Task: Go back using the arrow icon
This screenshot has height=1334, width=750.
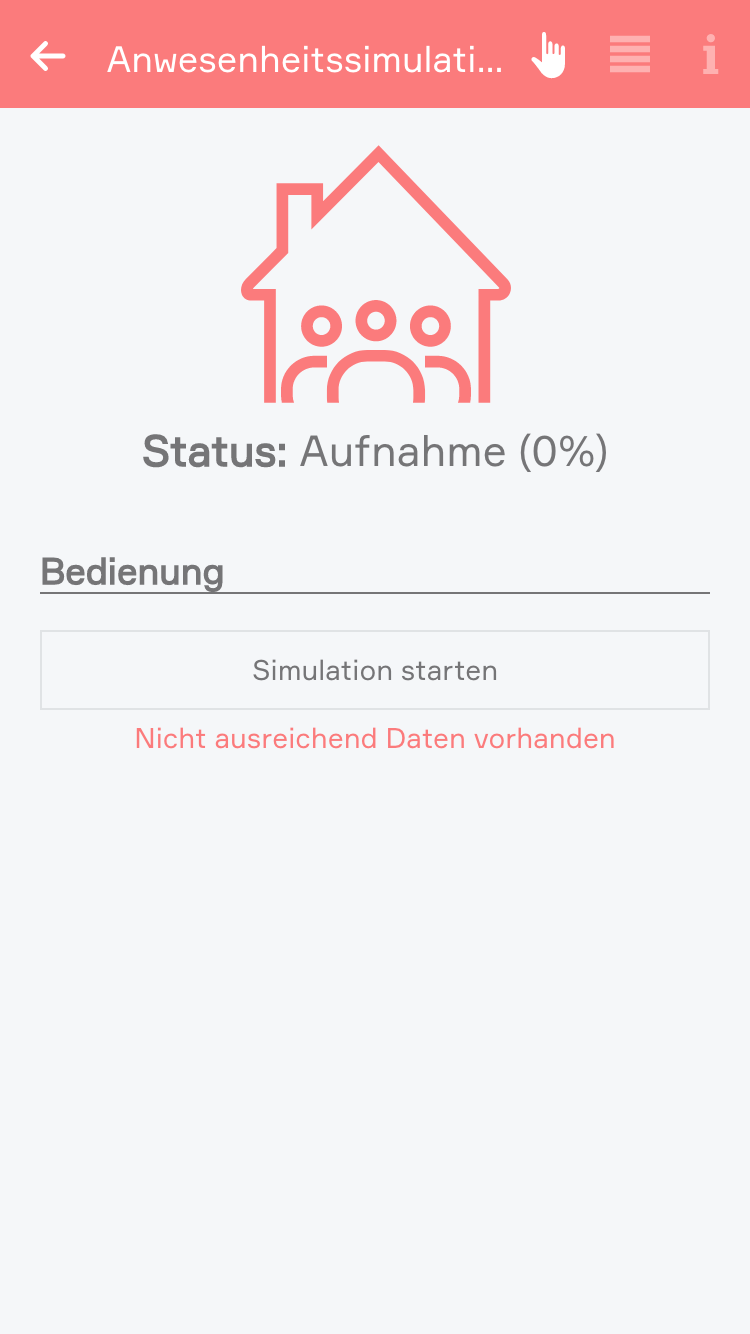Action: [48, 56]
